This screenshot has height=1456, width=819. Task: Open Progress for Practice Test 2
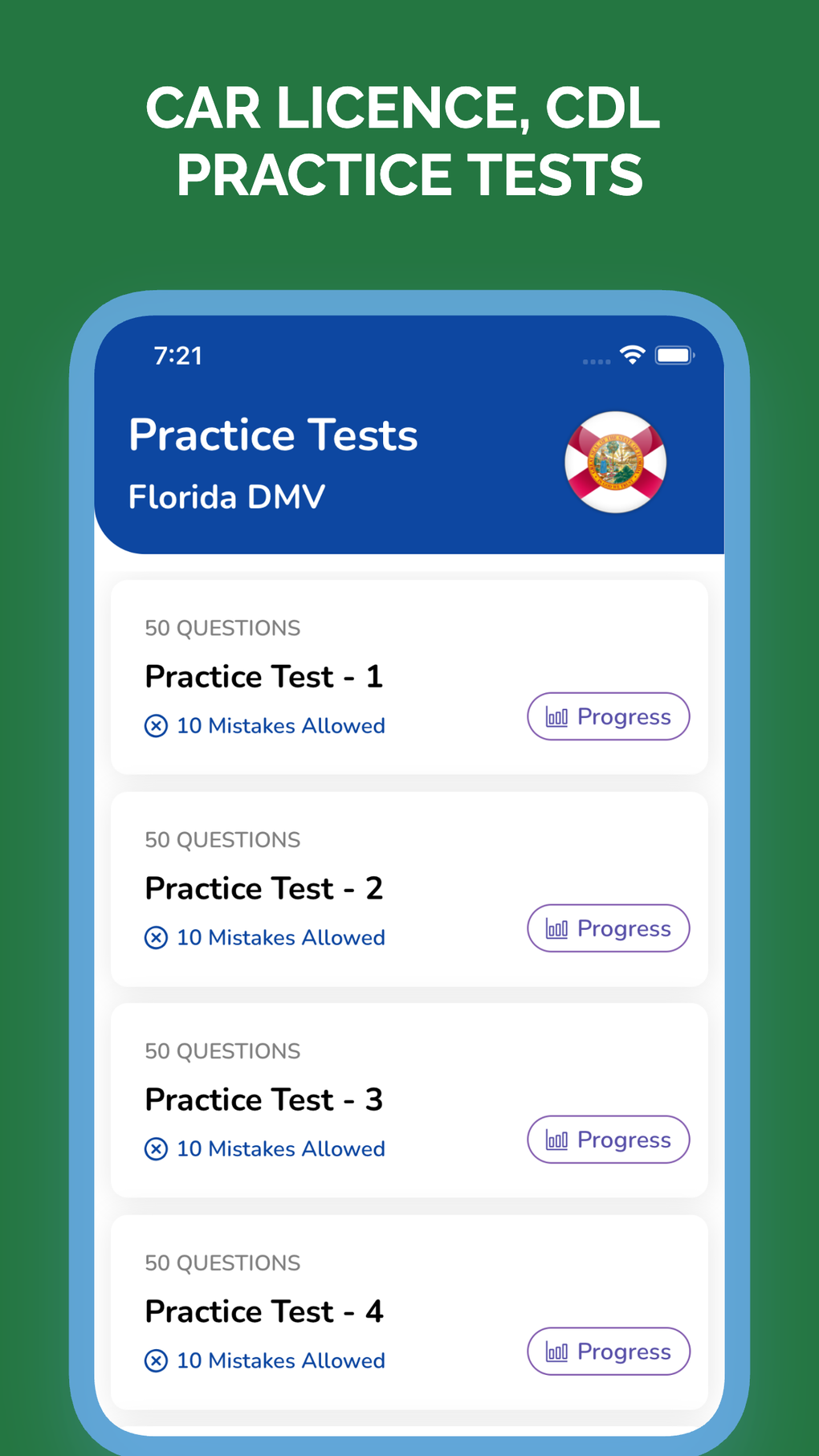coord(608,928)
